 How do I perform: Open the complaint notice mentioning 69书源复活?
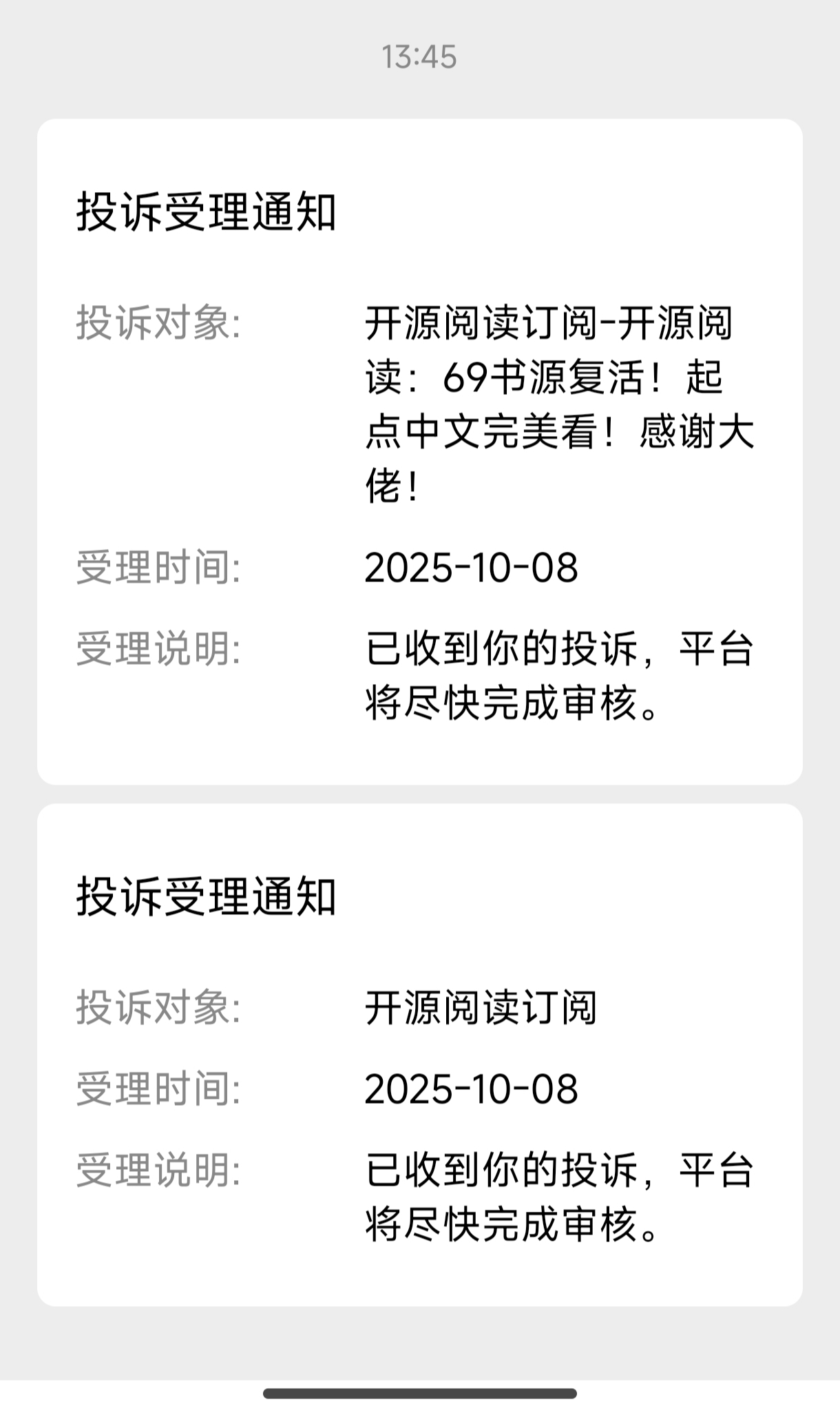[419, 451]
